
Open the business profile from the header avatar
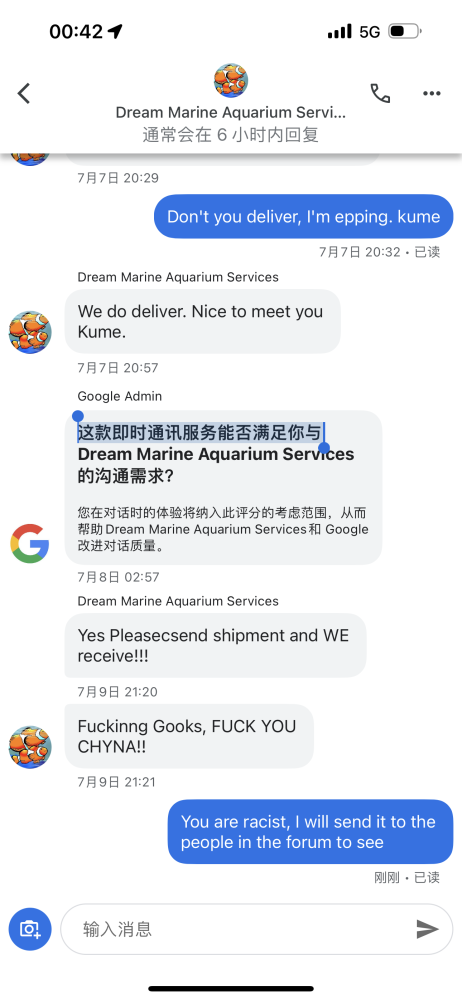point(231,80)
